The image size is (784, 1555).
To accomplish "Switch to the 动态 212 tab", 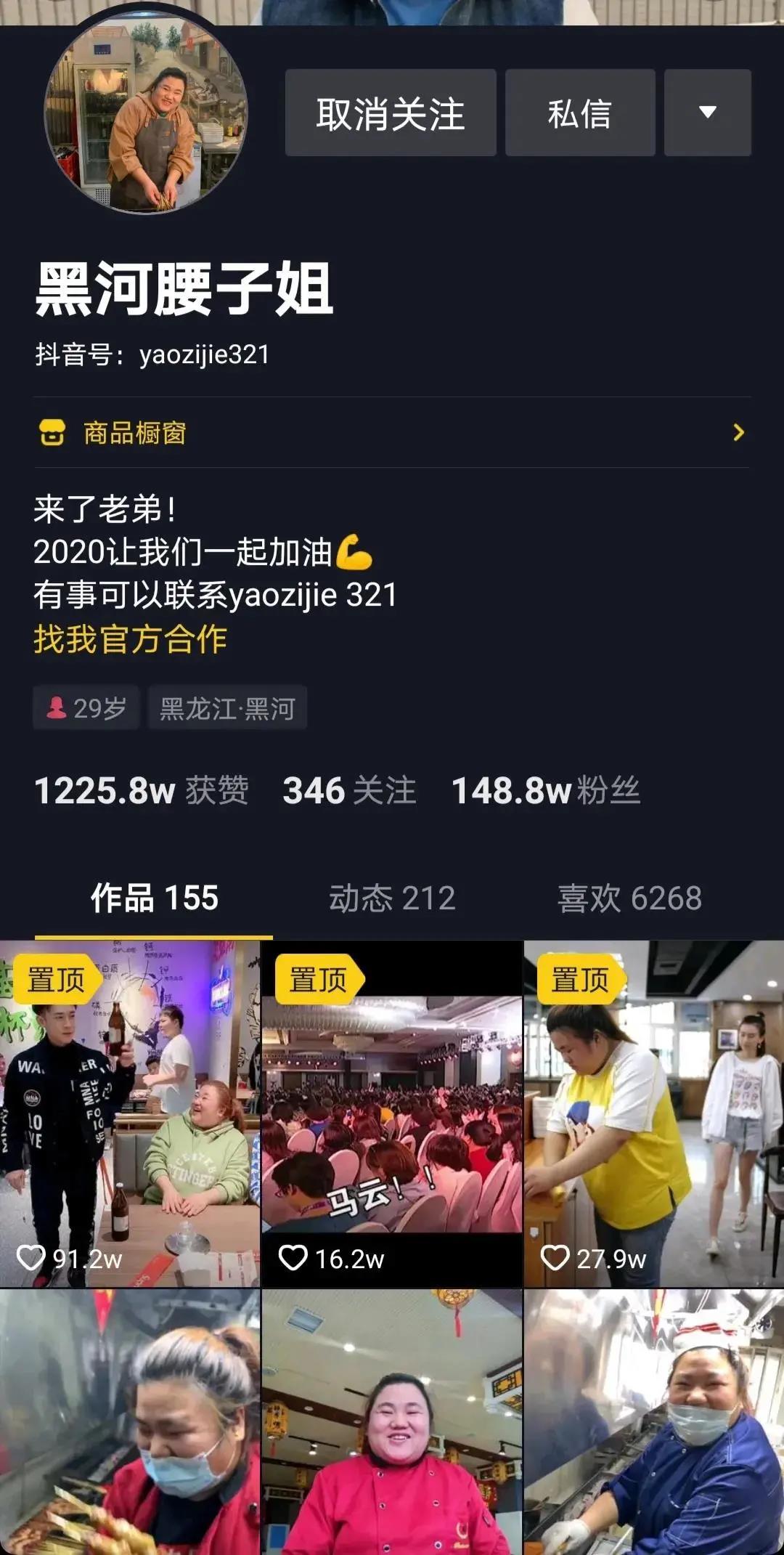I will pyautogui.click(x=392, y=898).
